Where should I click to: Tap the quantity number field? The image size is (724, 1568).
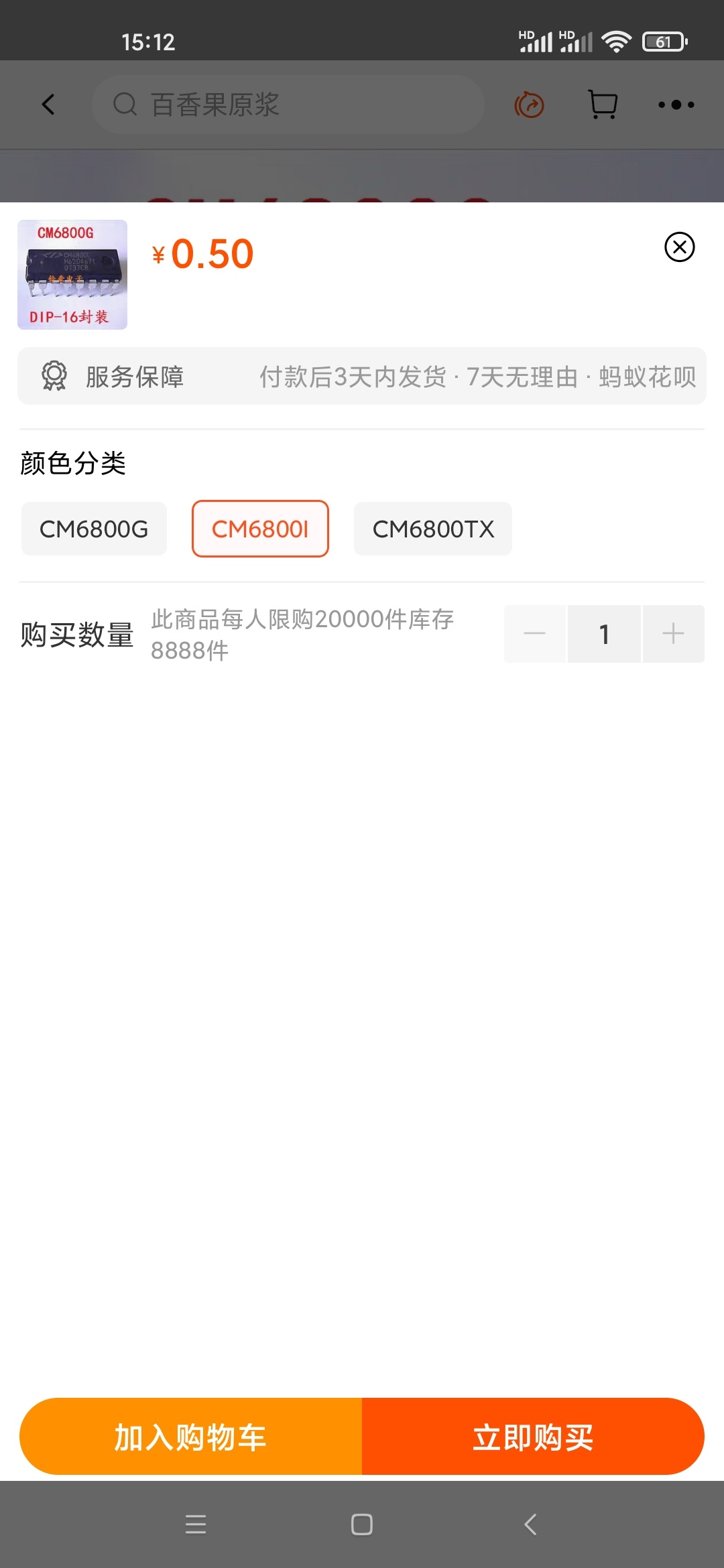604,634
